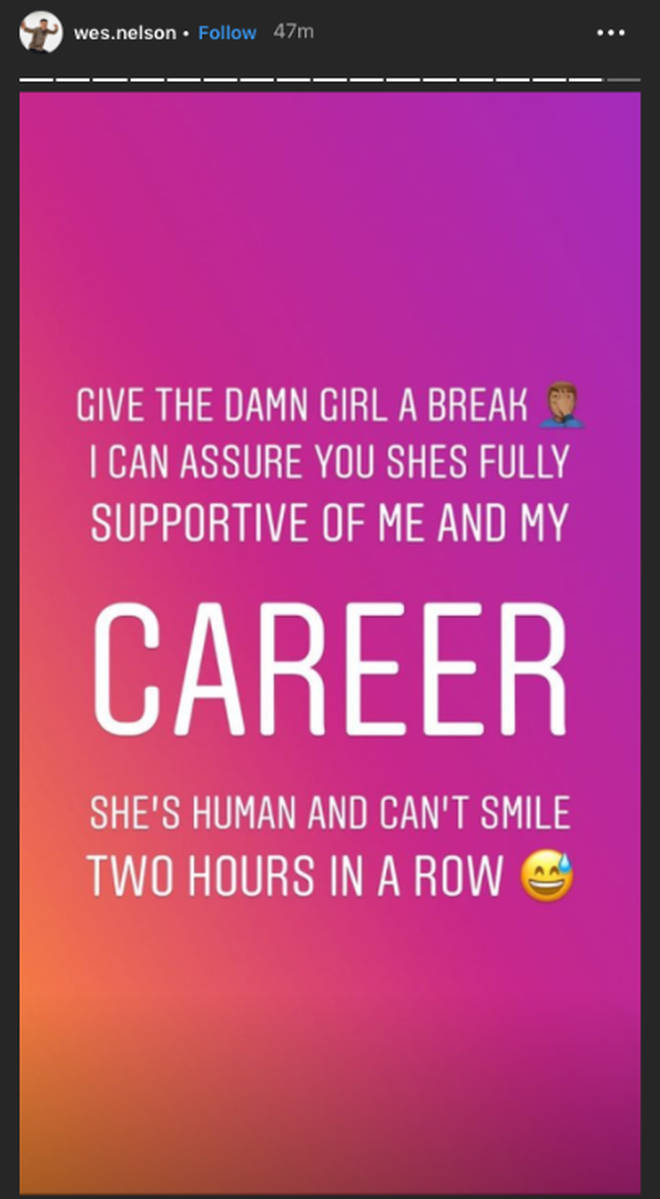Open wes.nelson's profile picture
This screenshot has height=1199, width=660.
coord(41,32)
